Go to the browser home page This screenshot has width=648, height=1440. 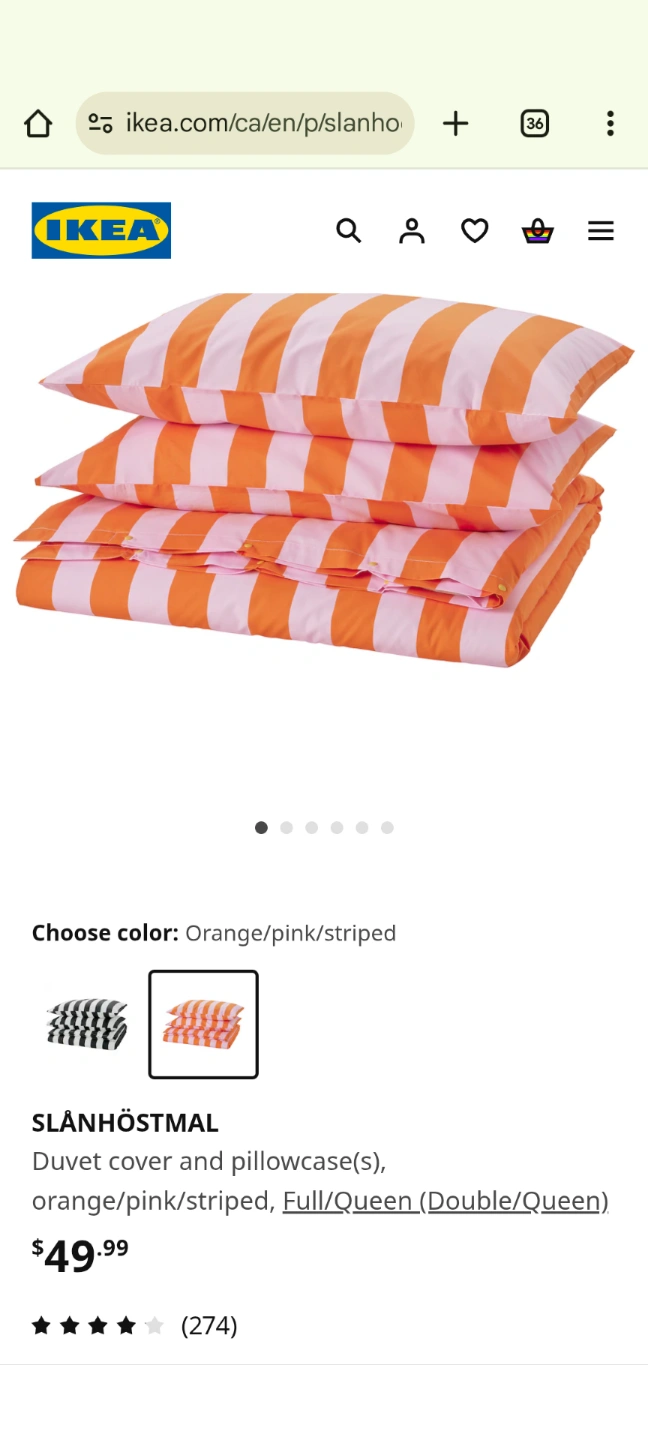38,124
